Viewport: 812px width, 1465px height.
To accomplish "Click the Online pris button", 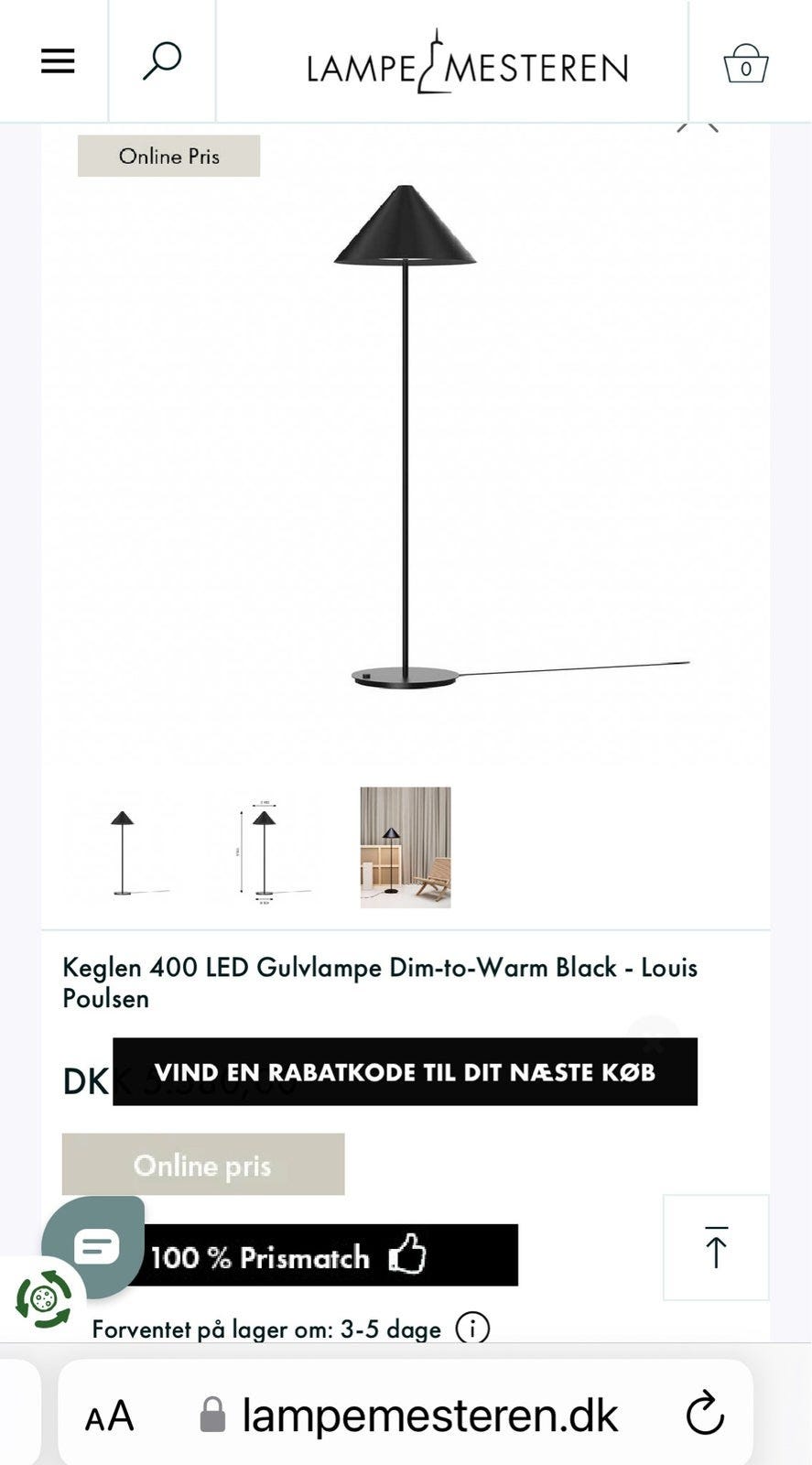I will coord(202,1164).
